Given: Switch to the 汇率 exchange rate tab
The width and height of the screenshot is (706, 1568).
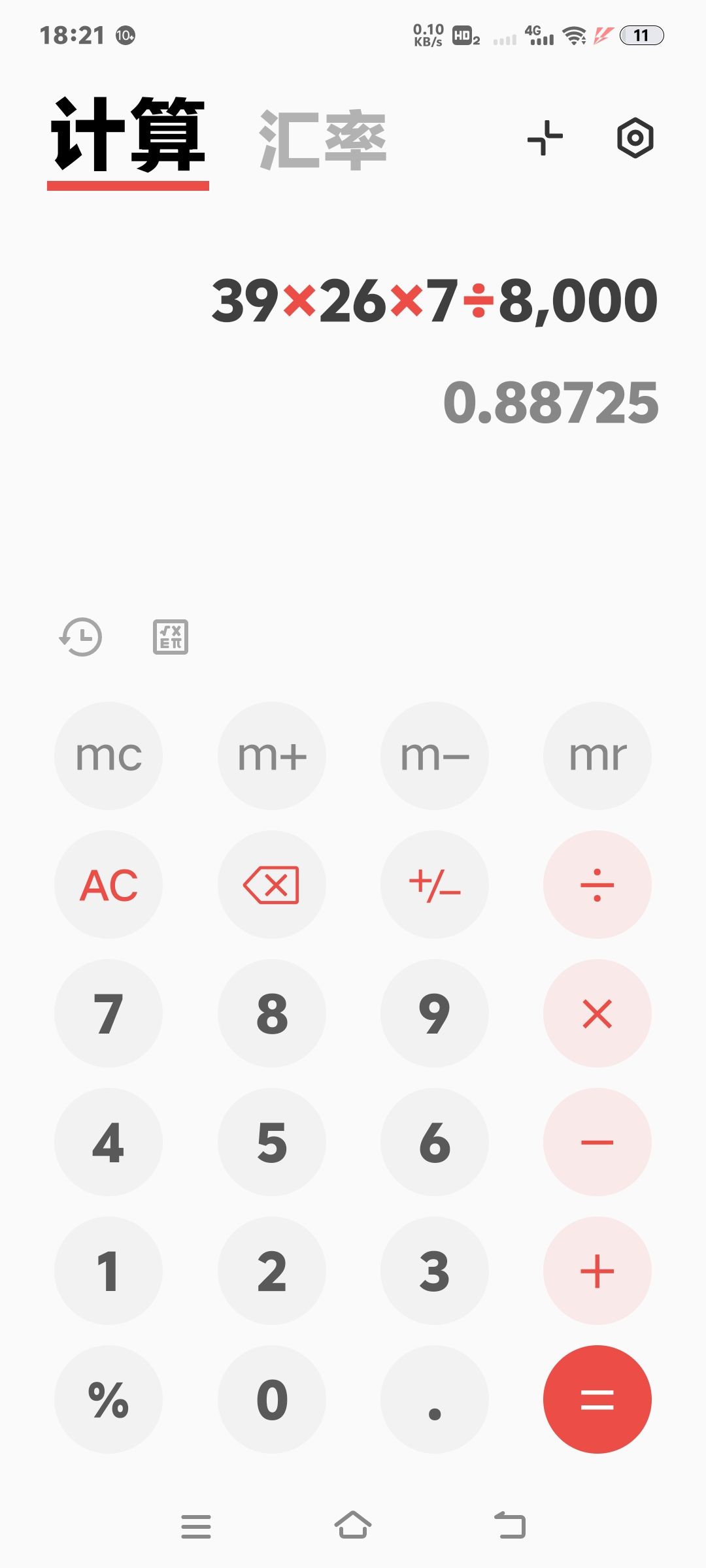Looking at the screenshot, I should [323, 140].
